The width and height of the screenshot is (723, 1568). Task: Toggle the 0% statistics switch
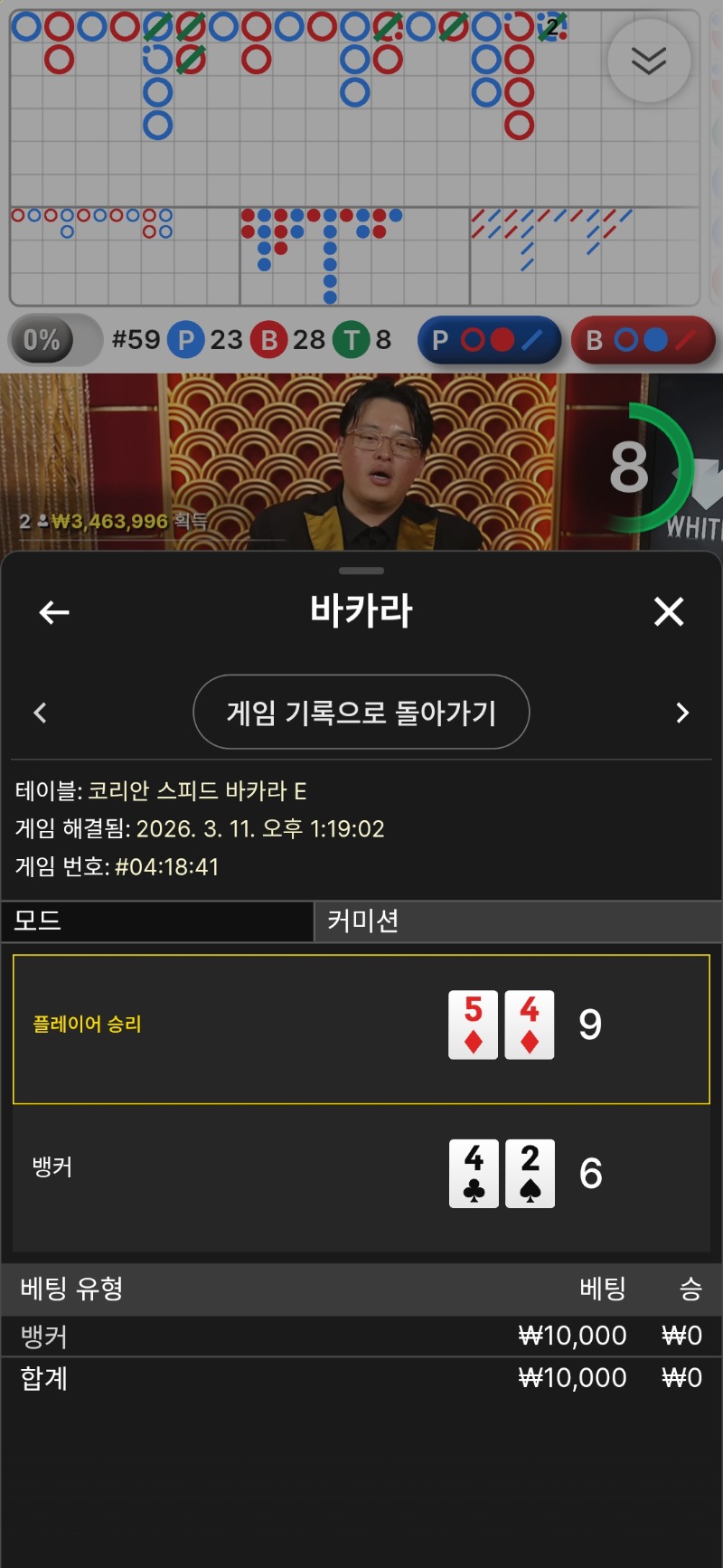click(54, 340)
